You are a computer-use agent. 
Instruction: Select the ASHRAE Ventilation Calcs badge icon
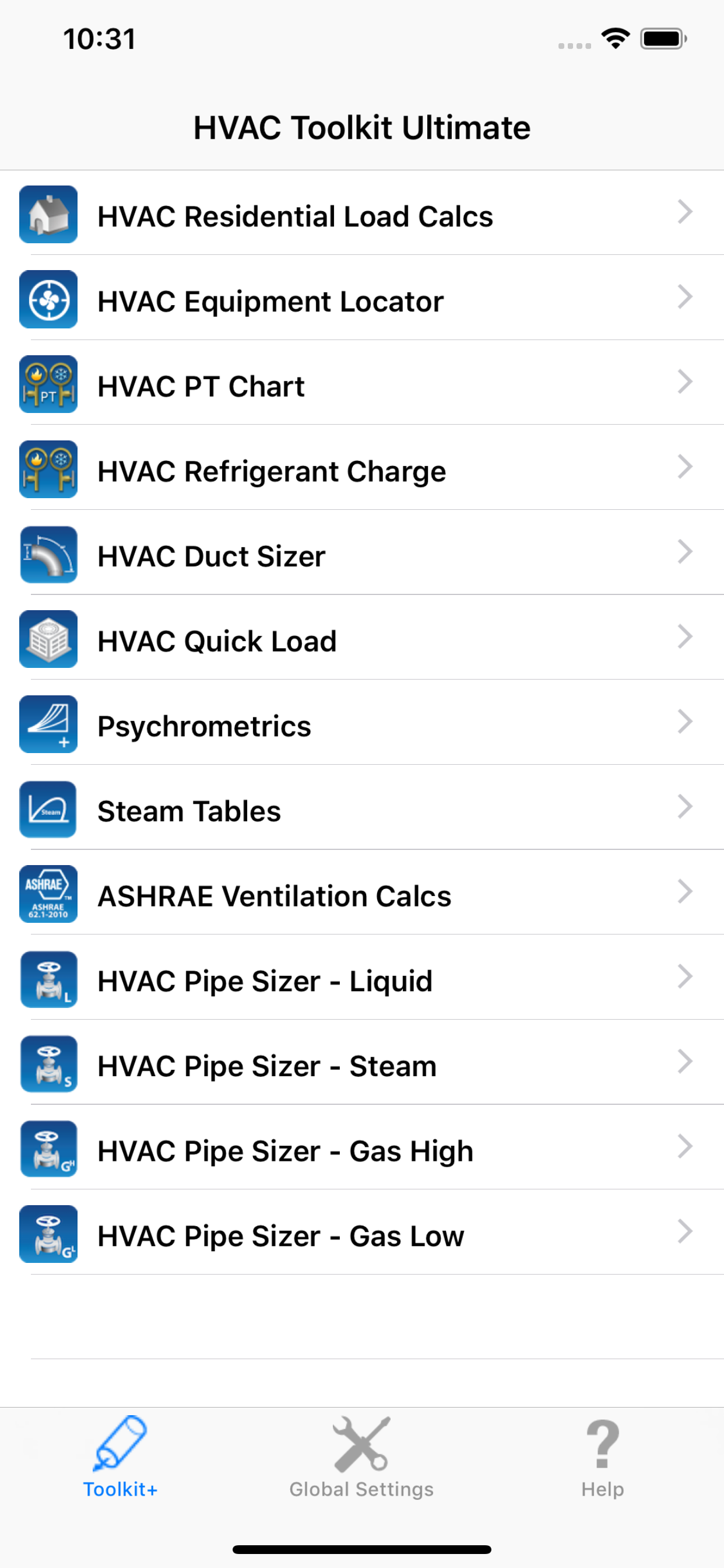tap(48, 894)
